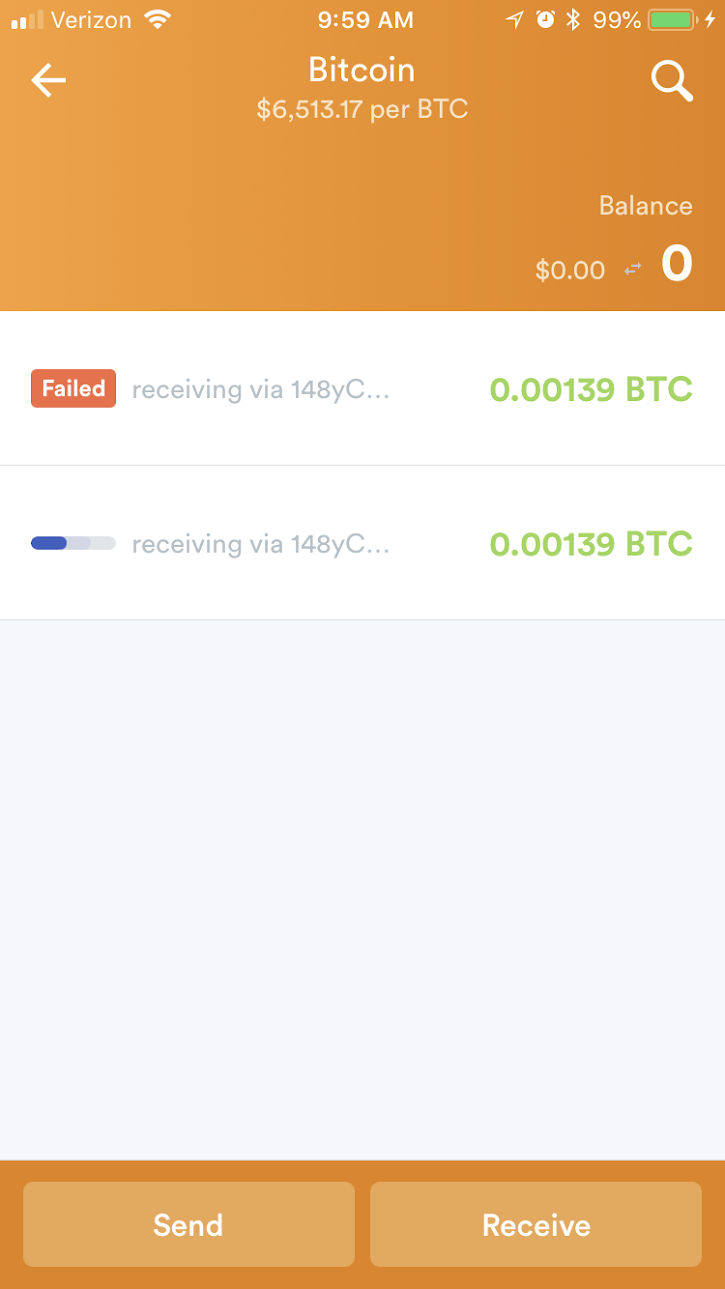Tap the Send button
This screenshot has height=1289, width=725.
[189, 1225]
